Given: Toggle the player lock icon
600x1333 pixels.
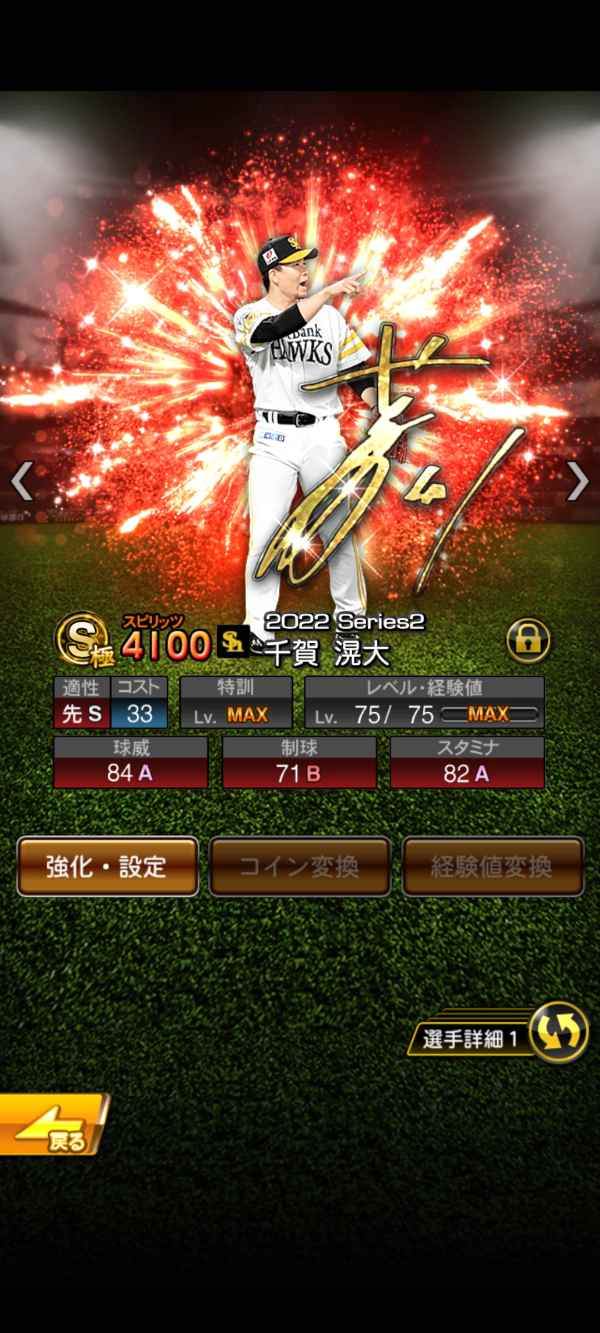Looking at the screenshot, I should click(529, 641).
